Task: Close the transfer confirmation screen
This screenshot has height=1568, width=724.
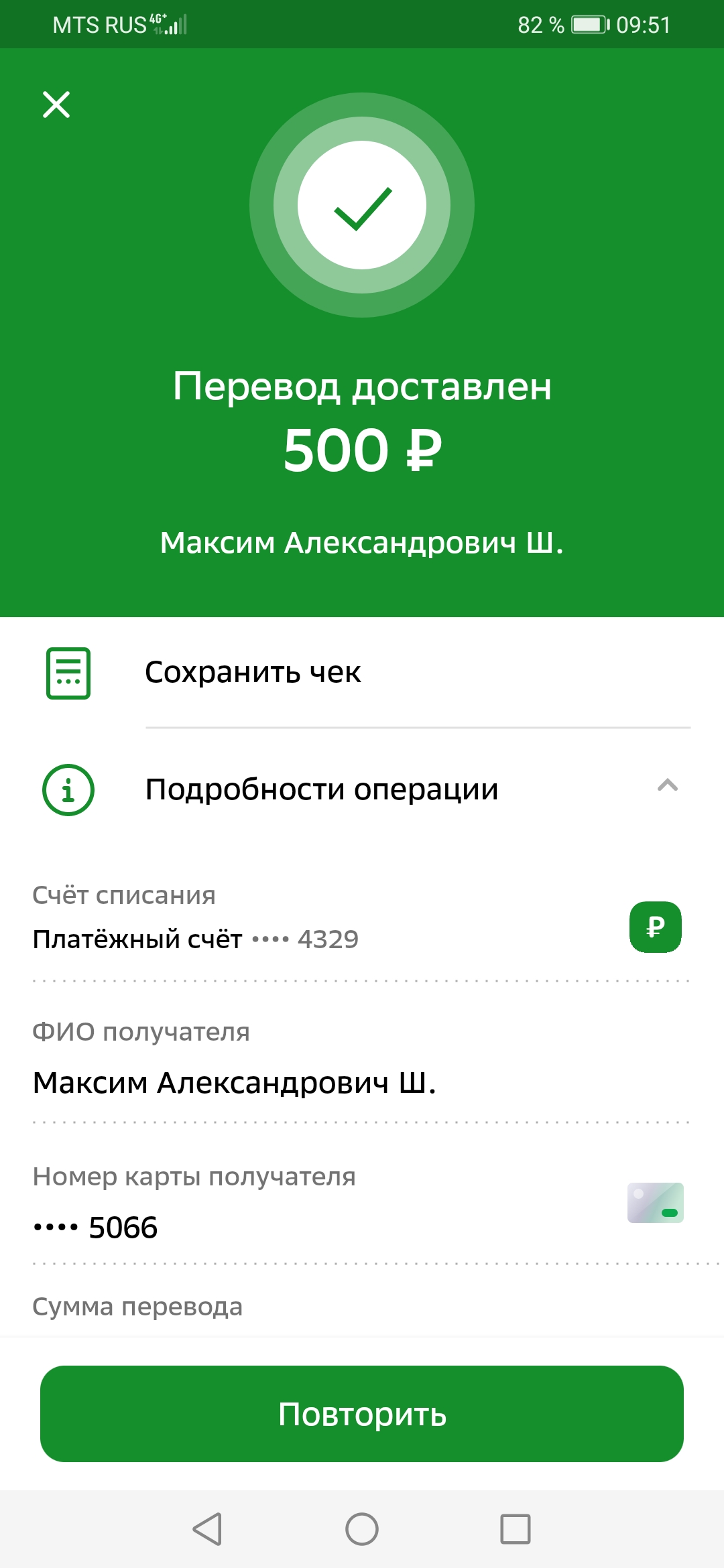Action: pos(56,105)
